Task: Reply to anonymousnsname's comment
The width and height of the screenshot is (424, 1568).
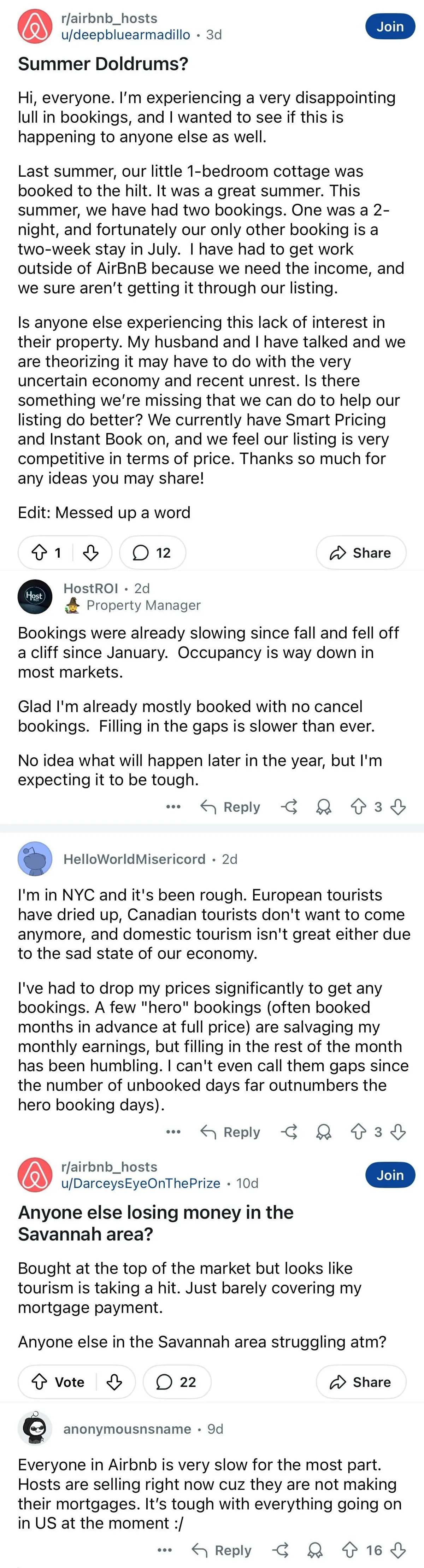Action: tap(222, 1550)
